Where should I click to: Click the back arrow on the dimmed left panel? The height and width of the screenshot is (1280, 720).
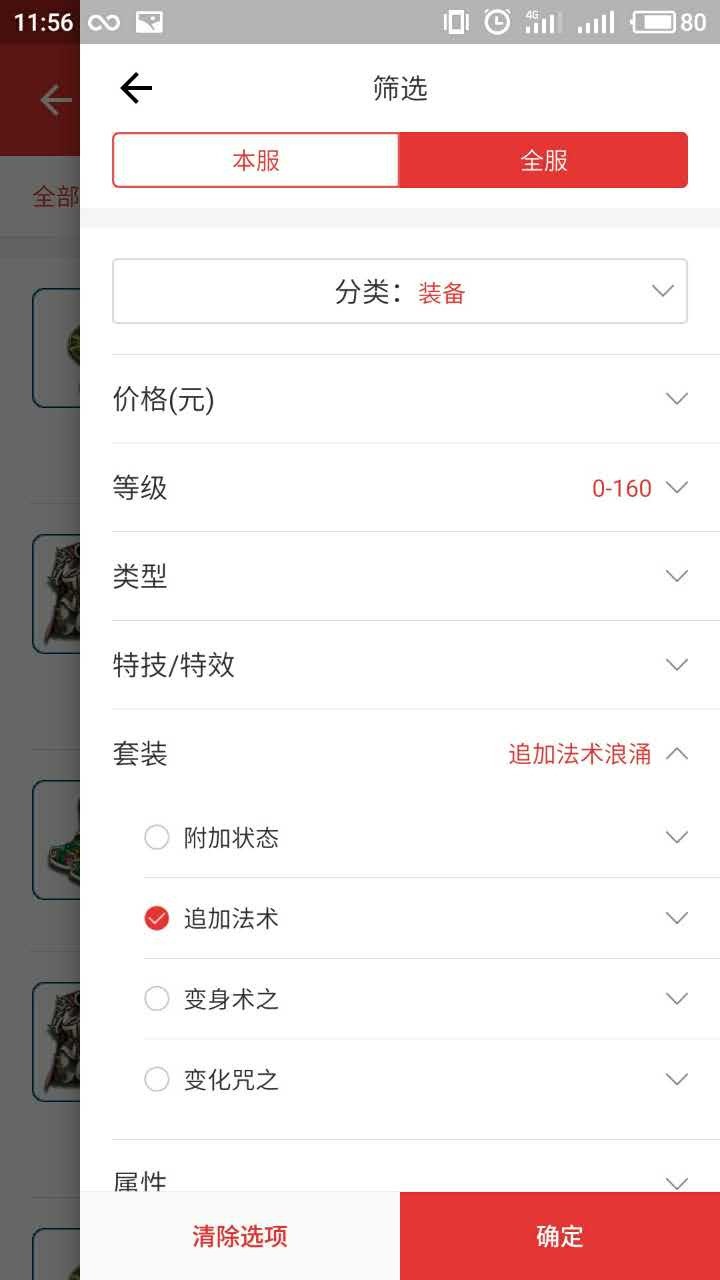point(55,100)
